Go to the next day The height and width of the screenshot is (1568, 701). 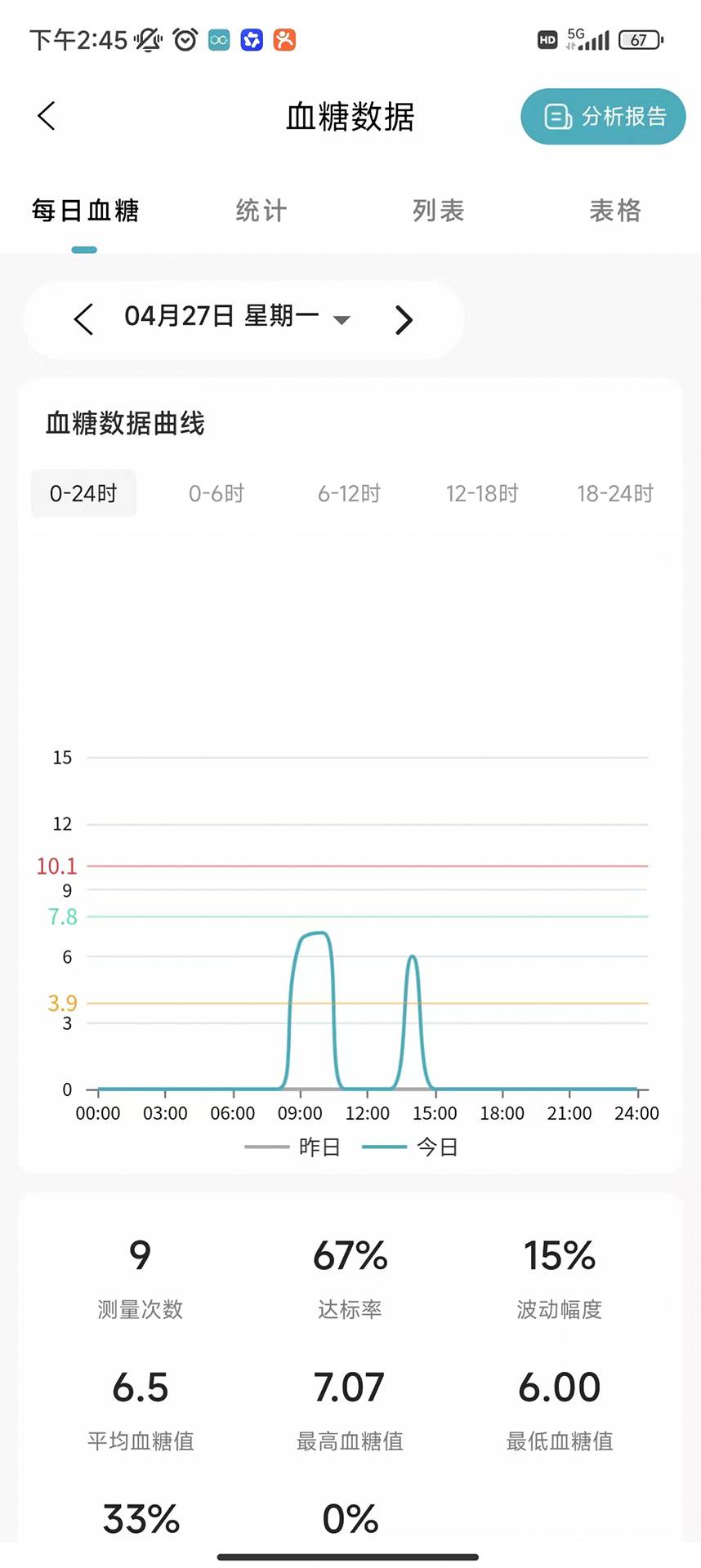404,319
